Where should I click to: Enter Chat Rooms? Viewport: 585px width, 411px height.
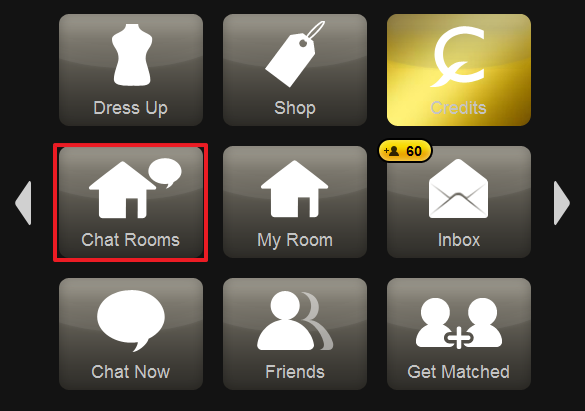click(131, 202)
